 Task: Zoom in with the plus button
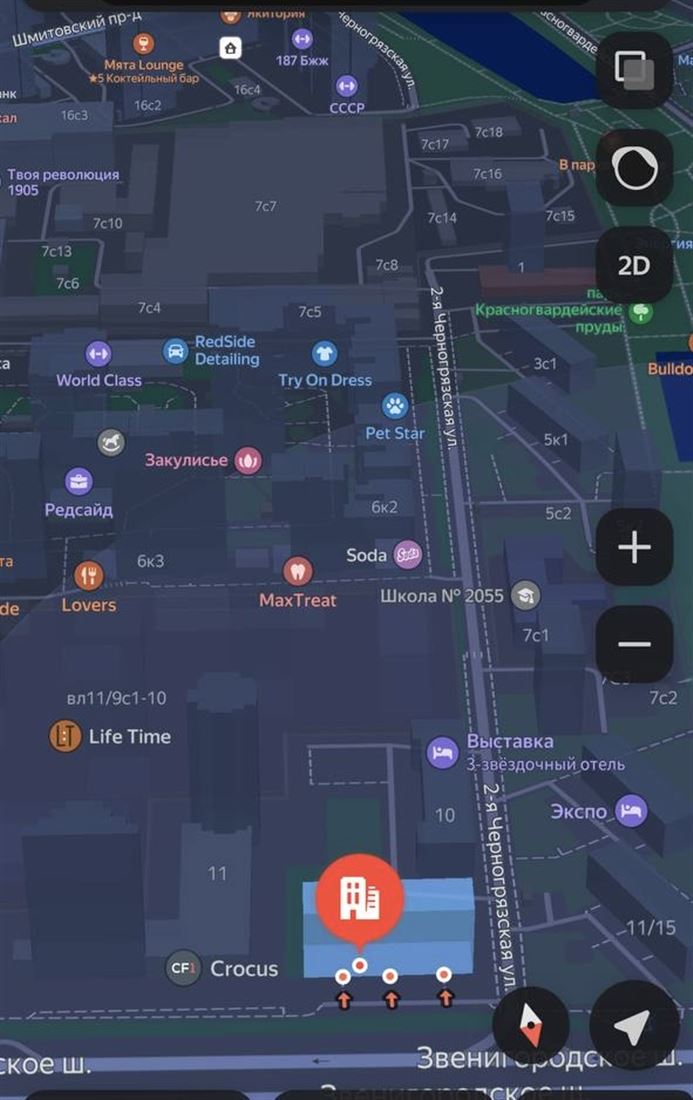[x=634, y=547]
